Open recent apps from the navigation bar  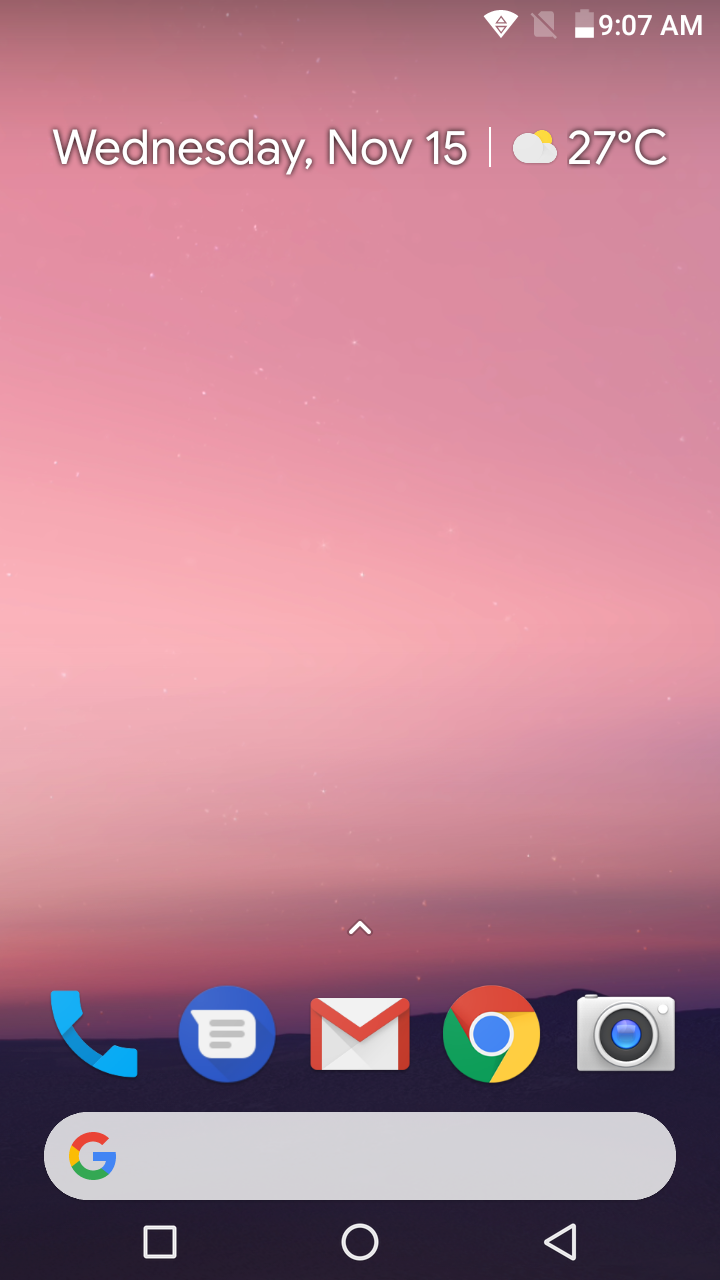click(x=160, y=1242)
